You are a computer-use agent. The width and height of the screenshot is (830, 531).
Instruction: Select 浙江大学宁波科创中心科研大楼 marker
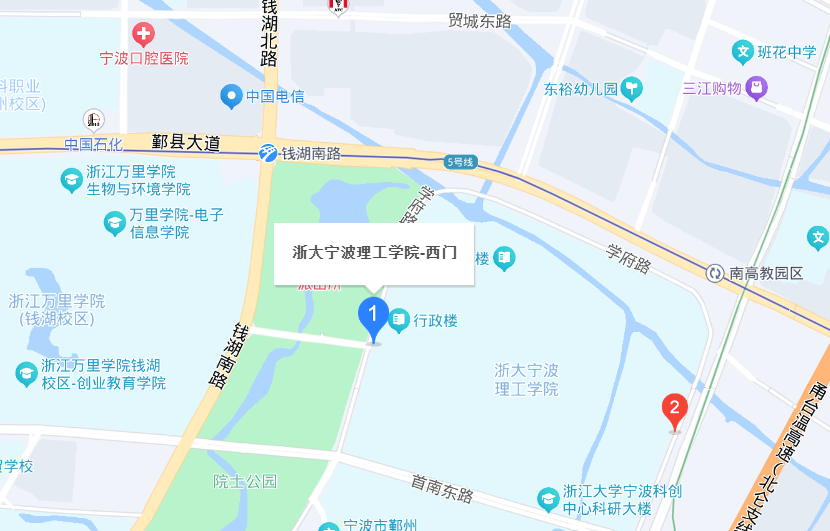[x=548, y=499]
